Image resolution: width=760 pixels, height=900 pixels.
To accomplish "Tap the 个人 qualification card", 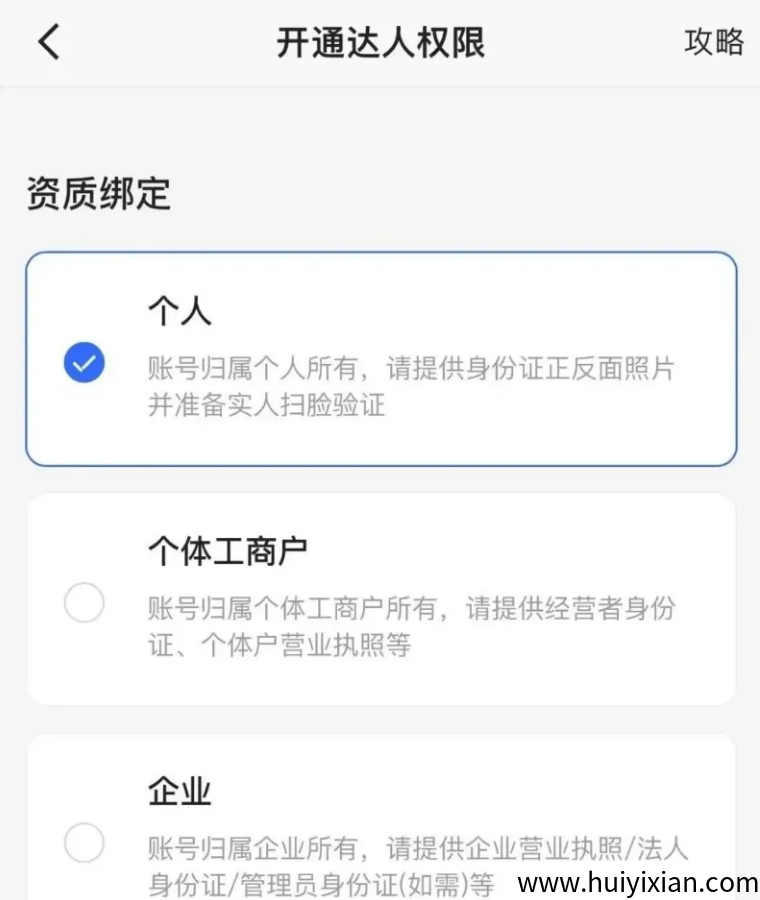I will (380, 355).
